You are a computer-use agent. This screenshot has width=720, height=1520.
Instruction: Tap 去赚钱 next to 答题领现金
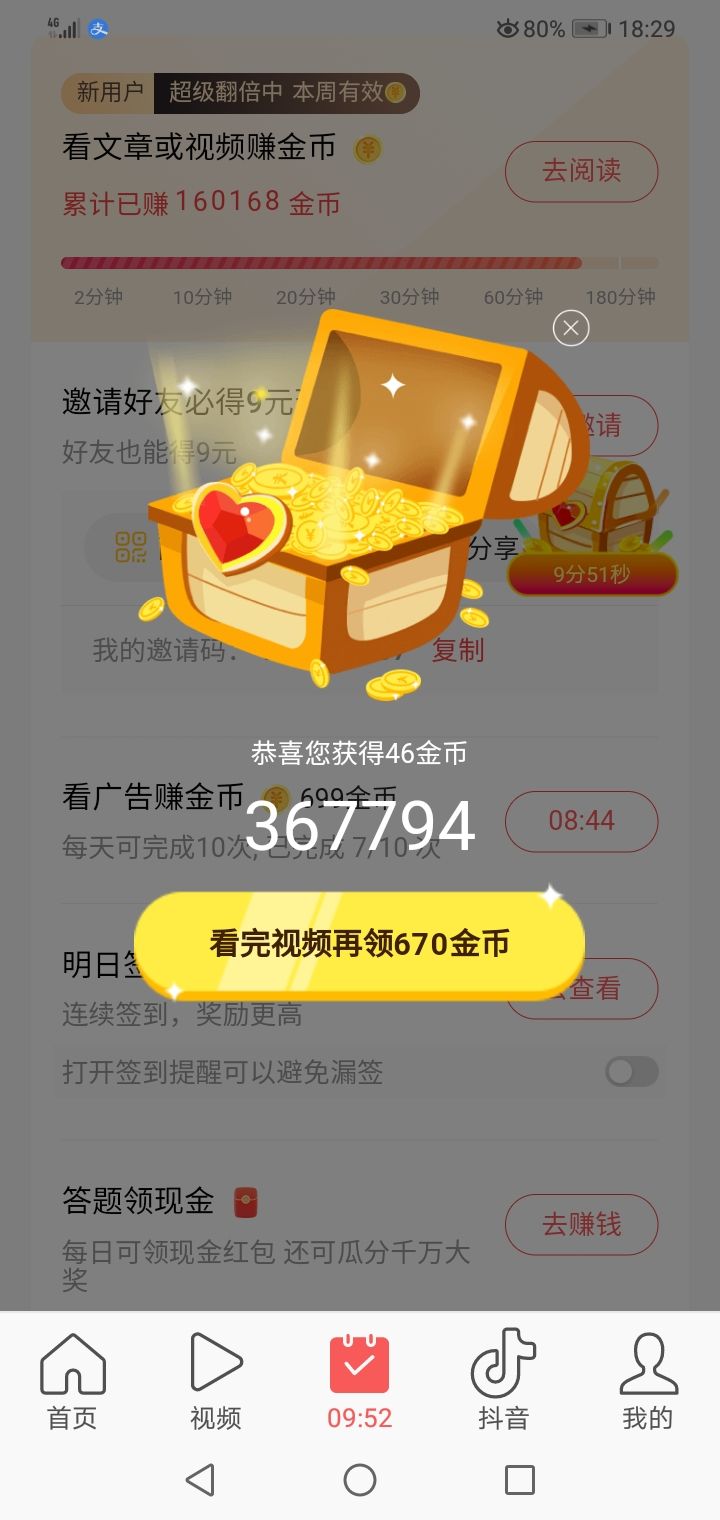pos(582,1224)
